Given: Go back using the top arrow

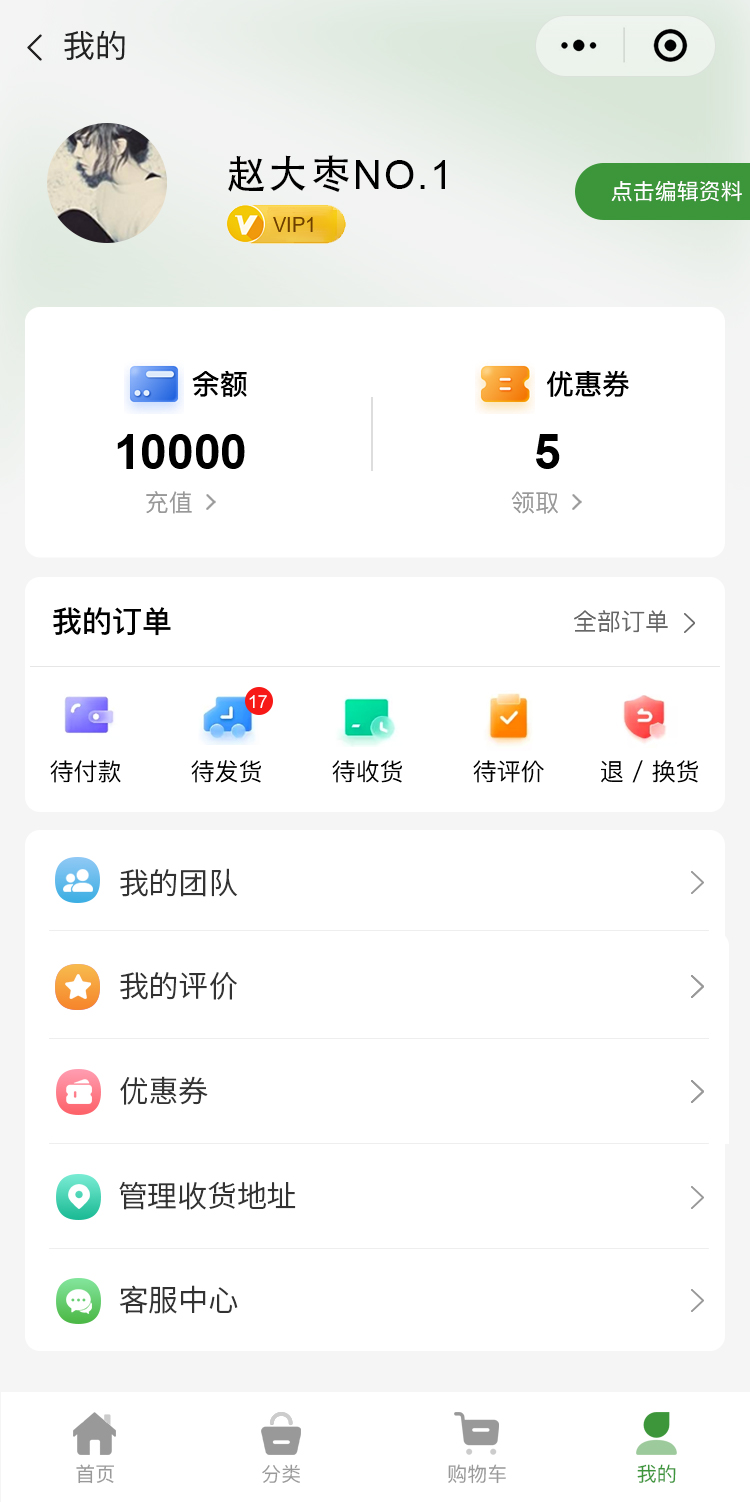Looking at the screenshot, I should tap(35, 47).
